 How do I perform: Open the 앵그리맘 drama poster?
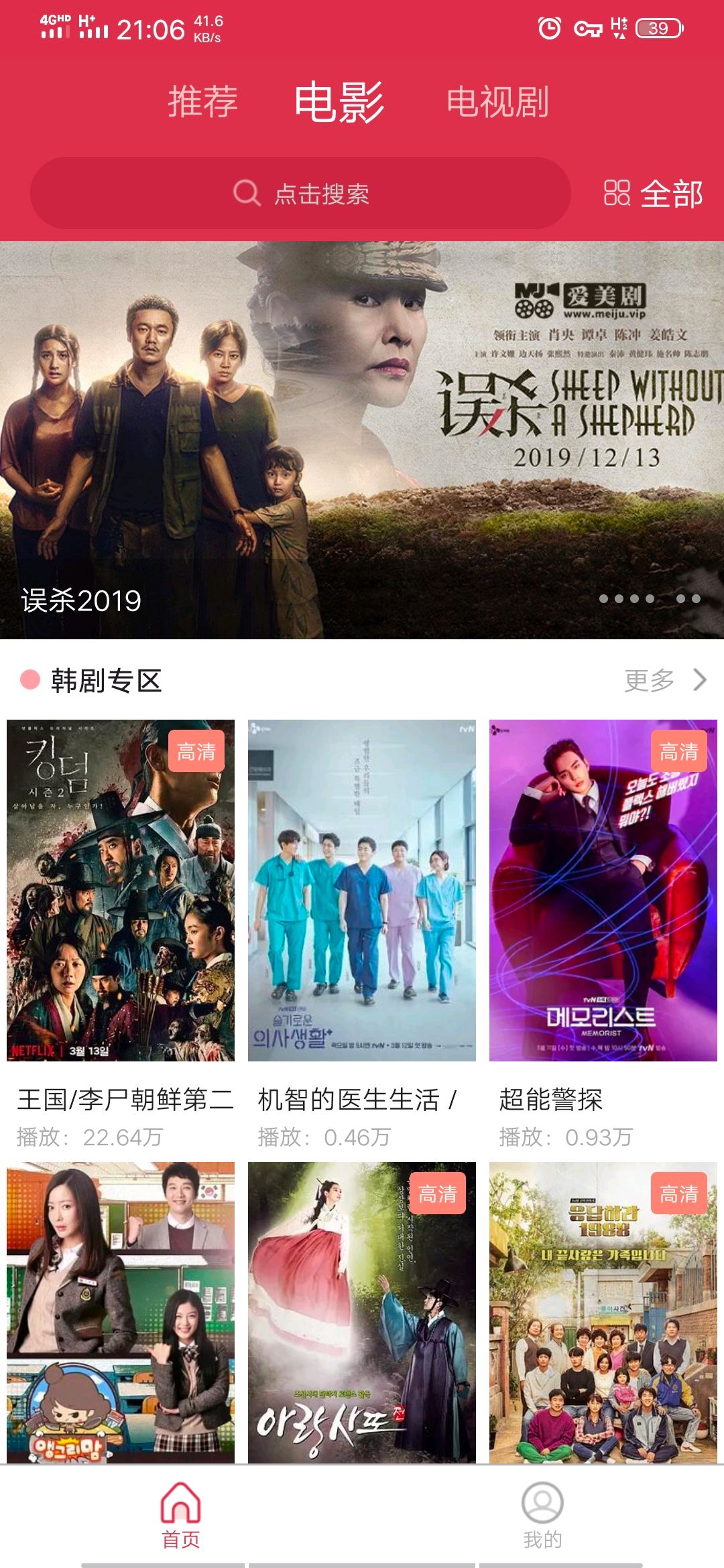point(121,1312)
